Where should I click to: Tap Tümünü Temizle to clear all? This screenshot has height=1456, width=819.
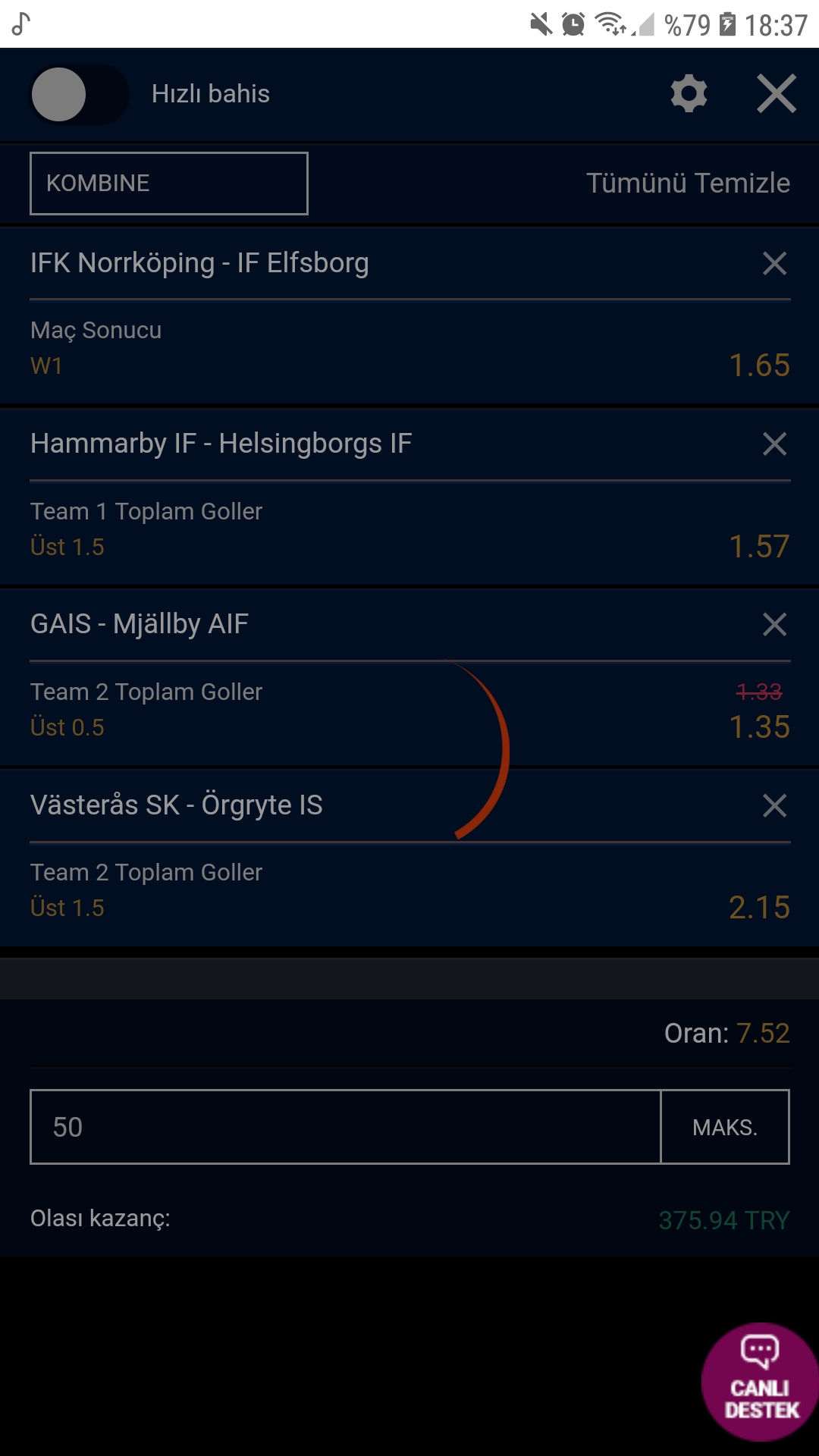pos(688,184)
